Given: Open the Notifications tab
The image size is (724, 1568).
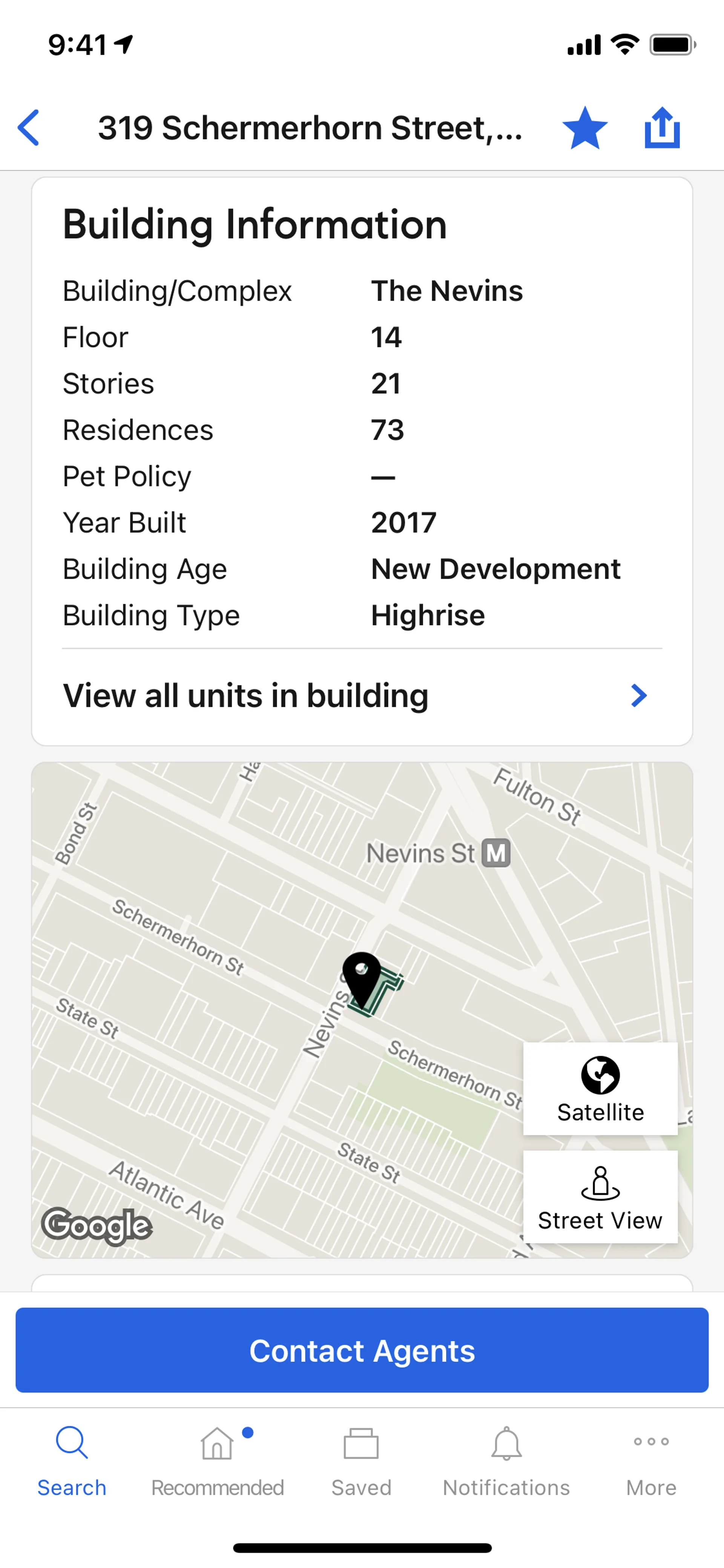Looking at the screenshot, I should [x=506, y=1461].
